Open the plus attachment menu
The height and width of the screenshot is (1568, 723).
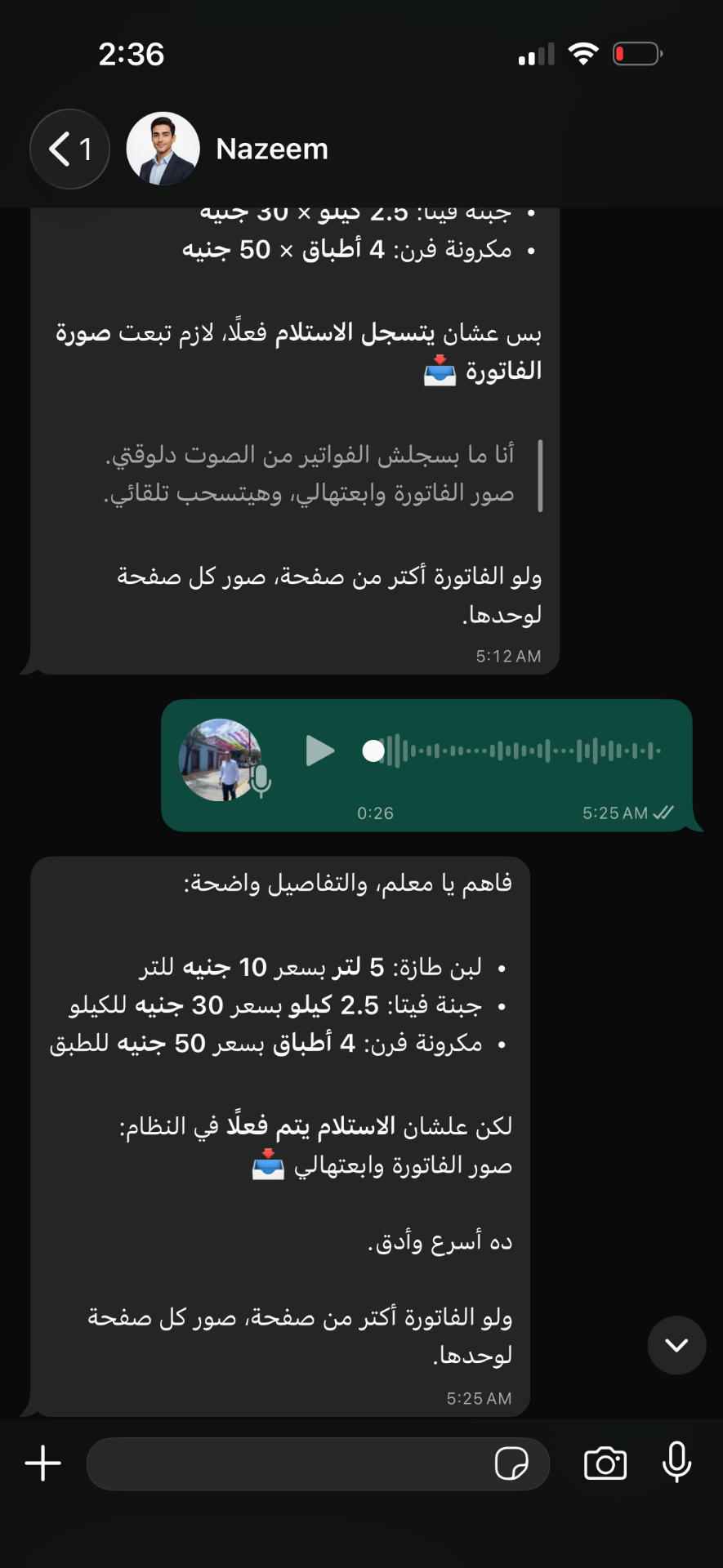click(x=43, y=1463)
